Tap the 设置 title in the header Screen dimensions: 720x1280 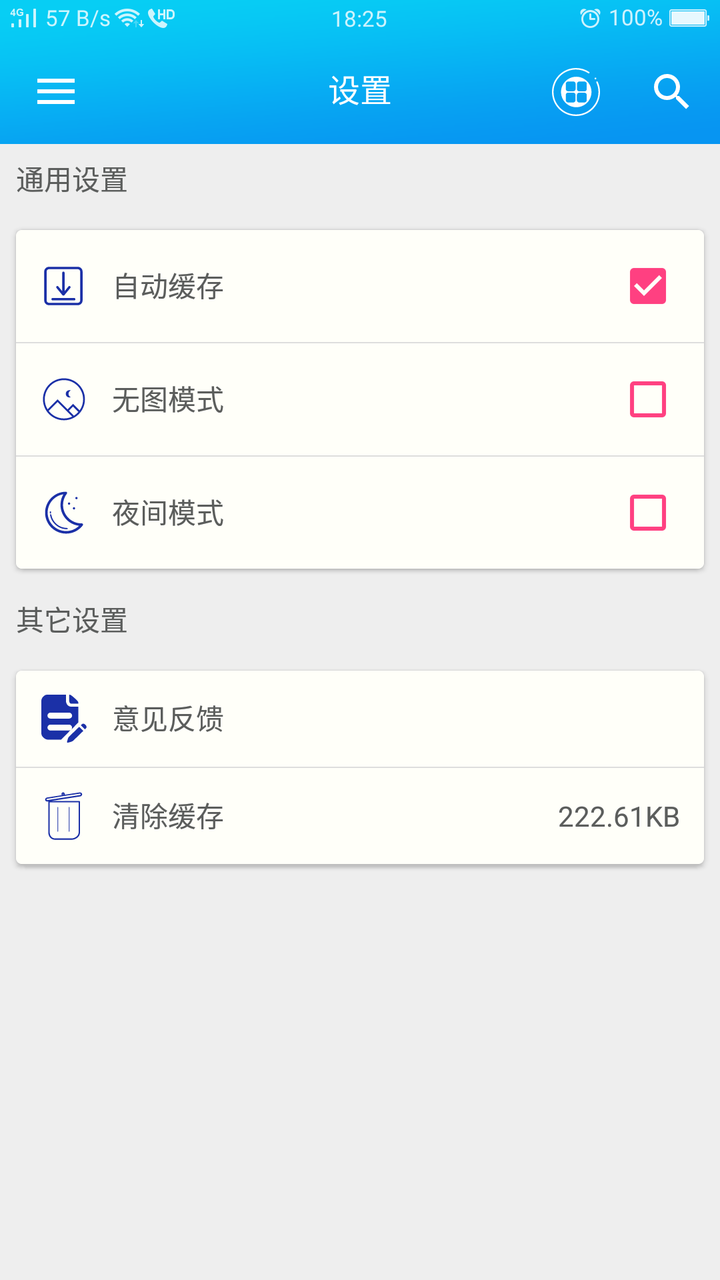tap(360, 91)
